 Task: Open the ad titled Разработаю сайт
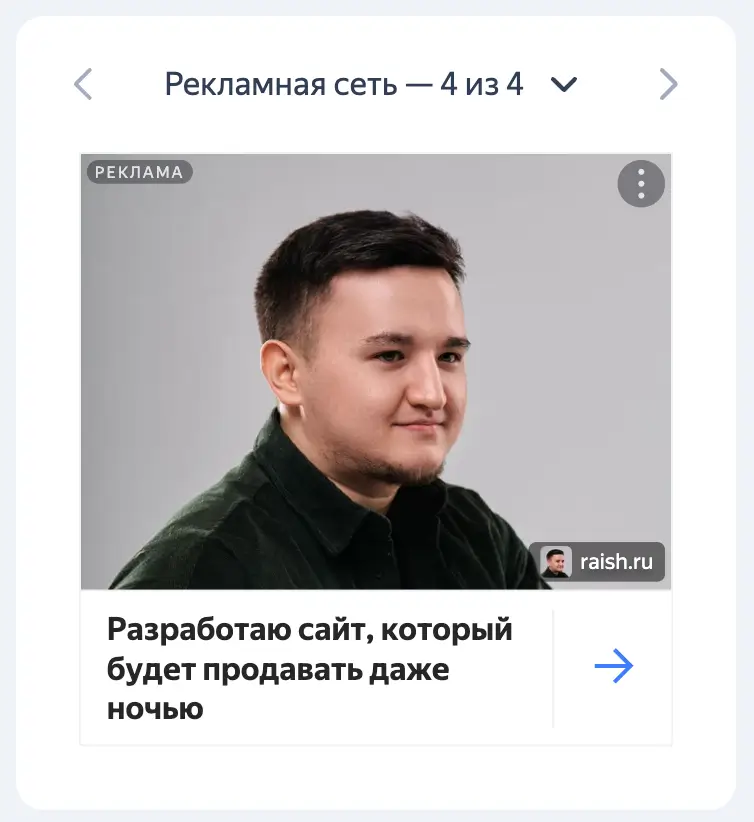(309, 669)
